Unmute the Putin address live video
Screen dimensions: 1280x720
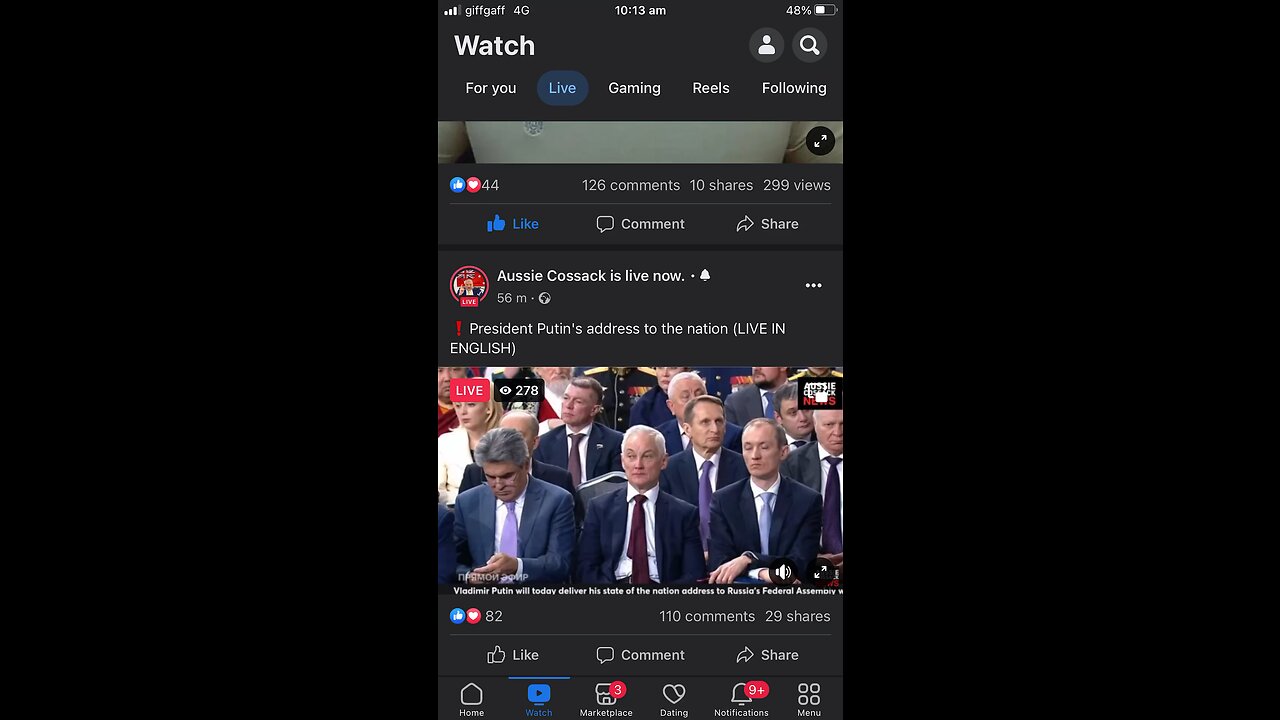[783, 571]
